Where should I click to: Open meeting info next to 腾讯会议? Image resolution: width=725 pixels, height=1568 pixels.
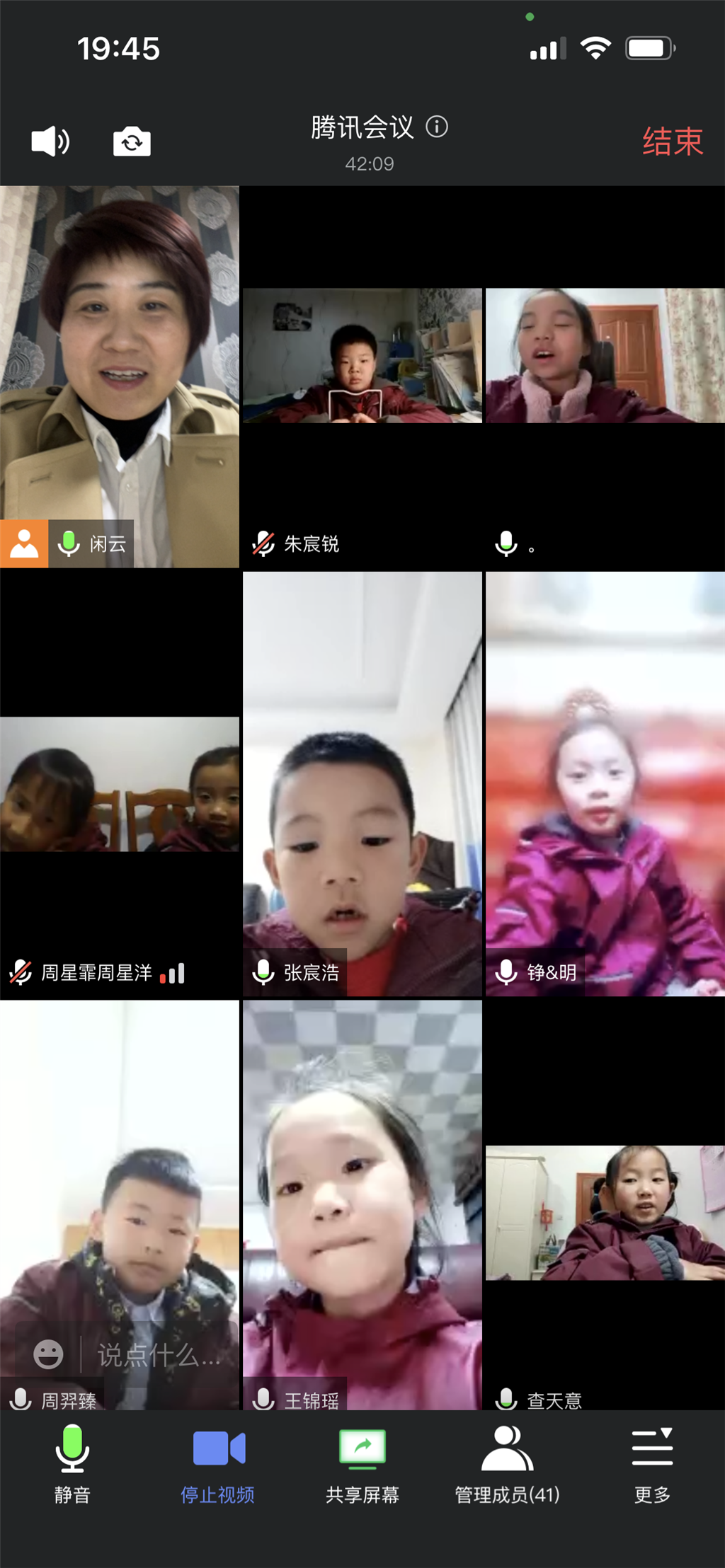tap(437, 127)
